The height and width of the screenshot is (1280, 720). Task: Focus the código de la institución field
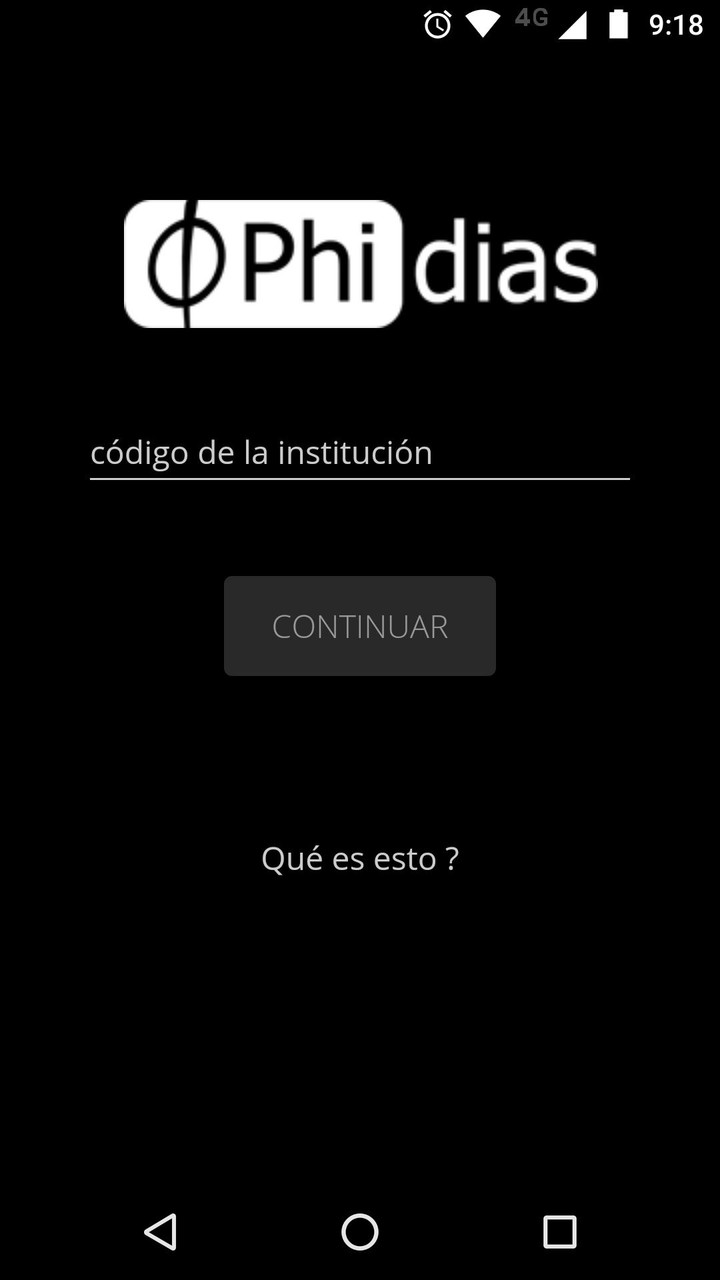(x=359, y=453)
